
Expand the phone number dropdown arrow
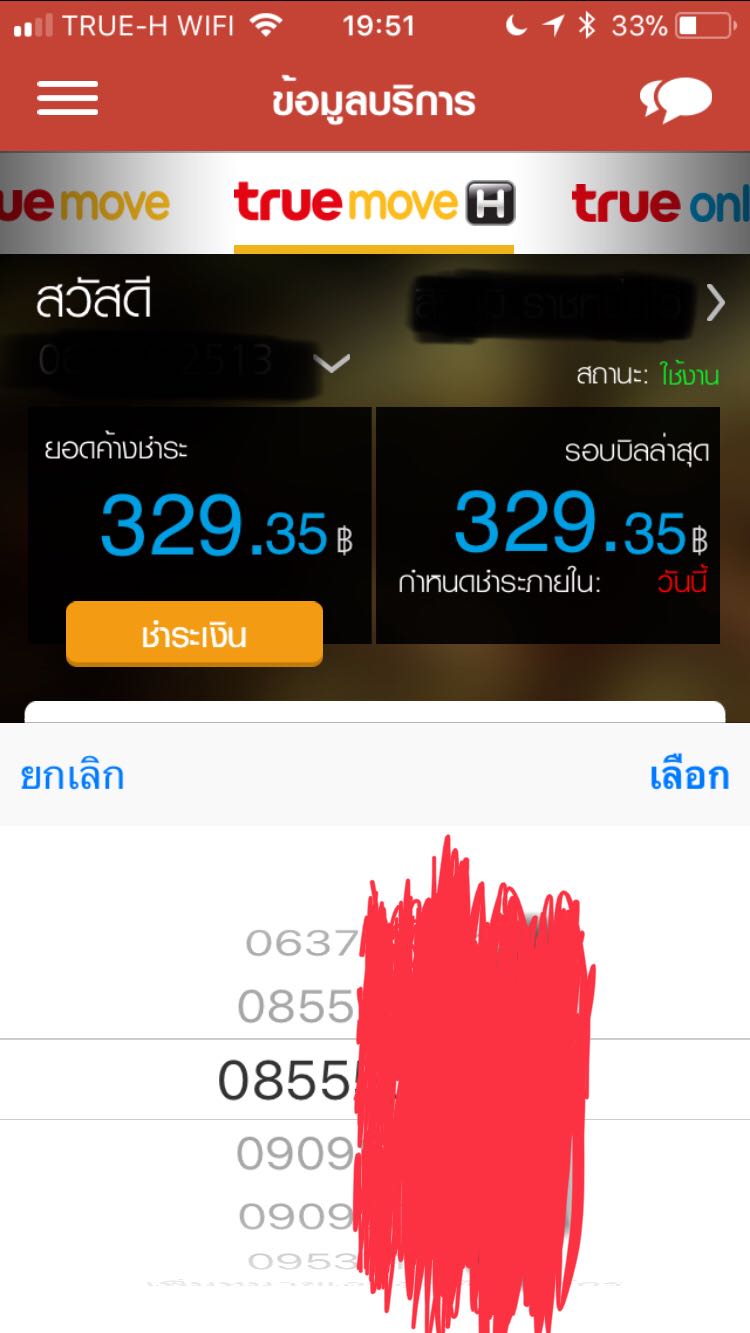(332, 363)
